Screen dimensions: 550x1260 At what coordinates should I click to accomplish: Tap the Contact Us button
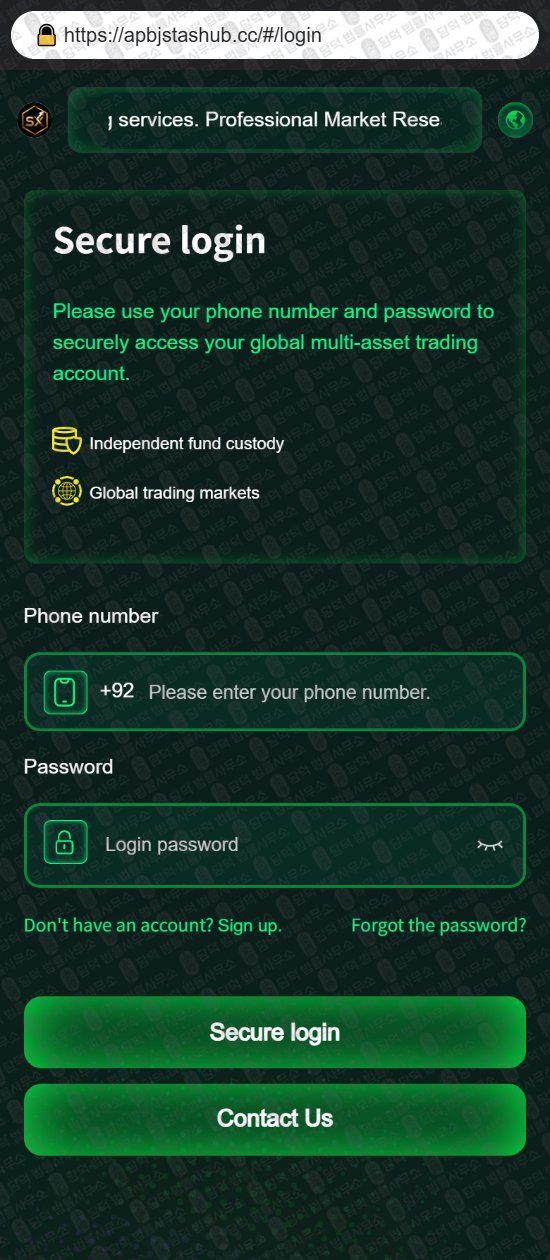tap(275, 1119)
